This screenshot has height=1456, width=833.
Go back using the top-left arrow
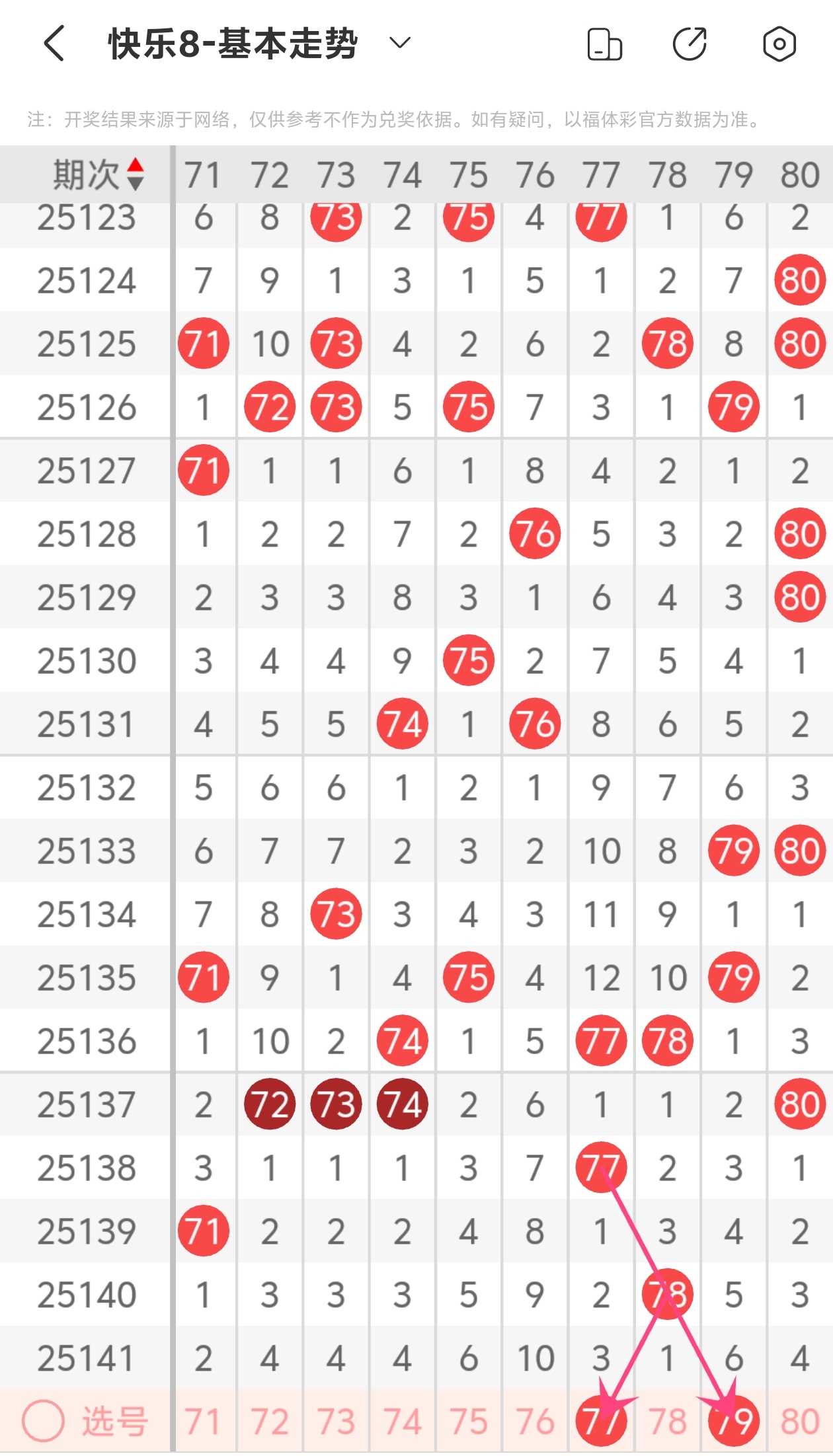55,44
